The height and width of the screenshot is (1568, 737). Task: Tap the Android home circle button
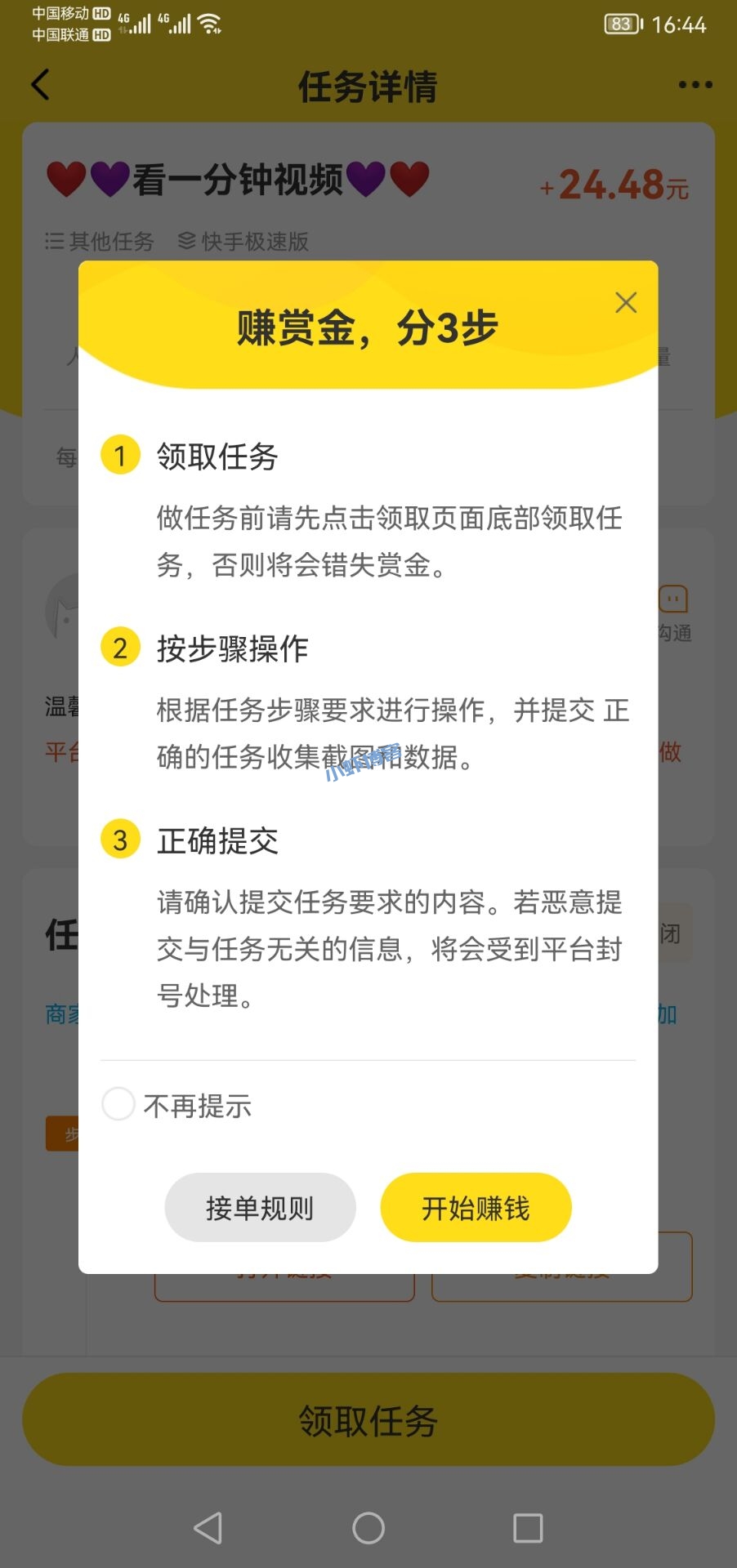(x=368, y=1526)
